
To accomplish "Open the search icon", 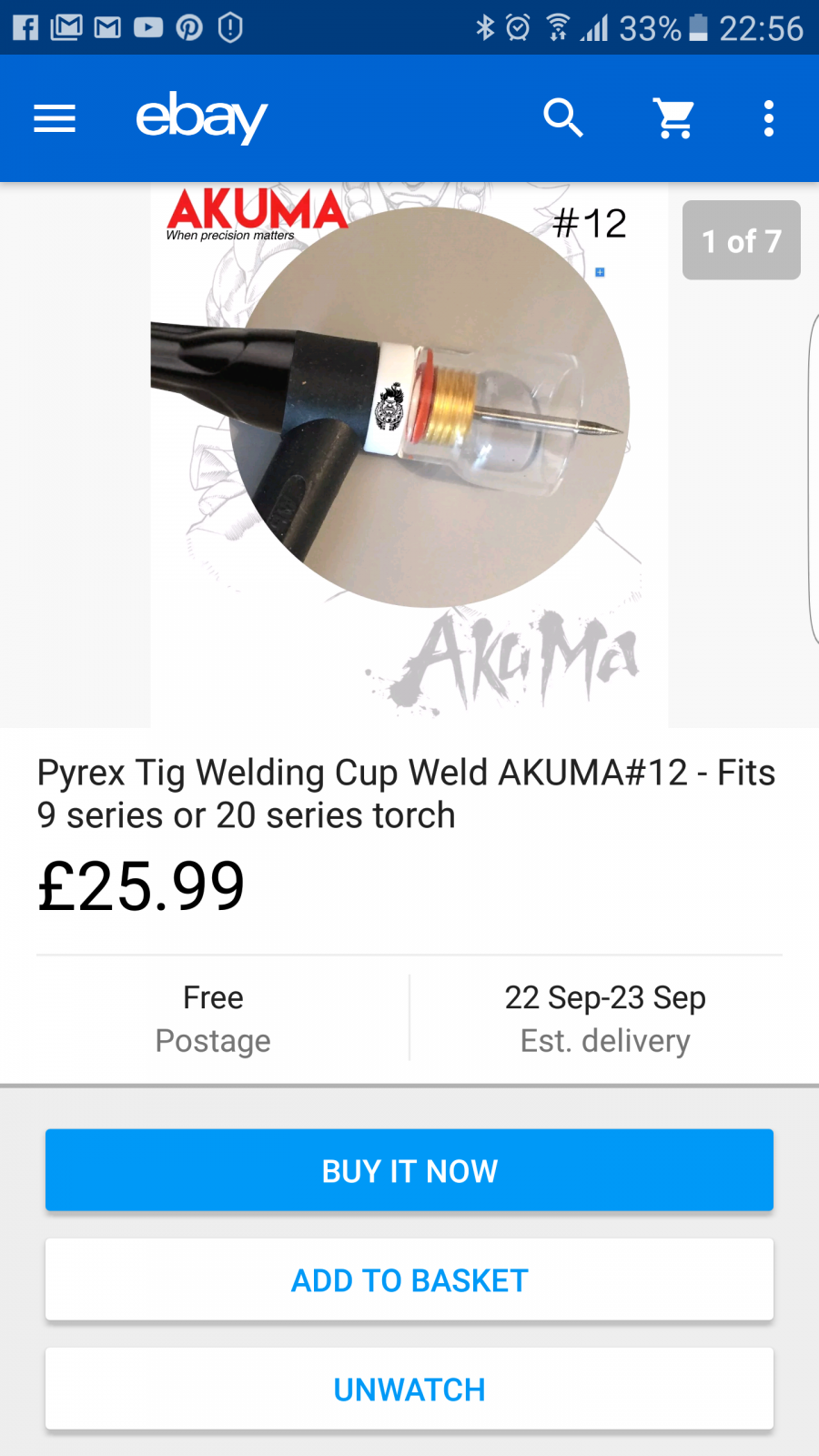I will click(x=563, y=118).
